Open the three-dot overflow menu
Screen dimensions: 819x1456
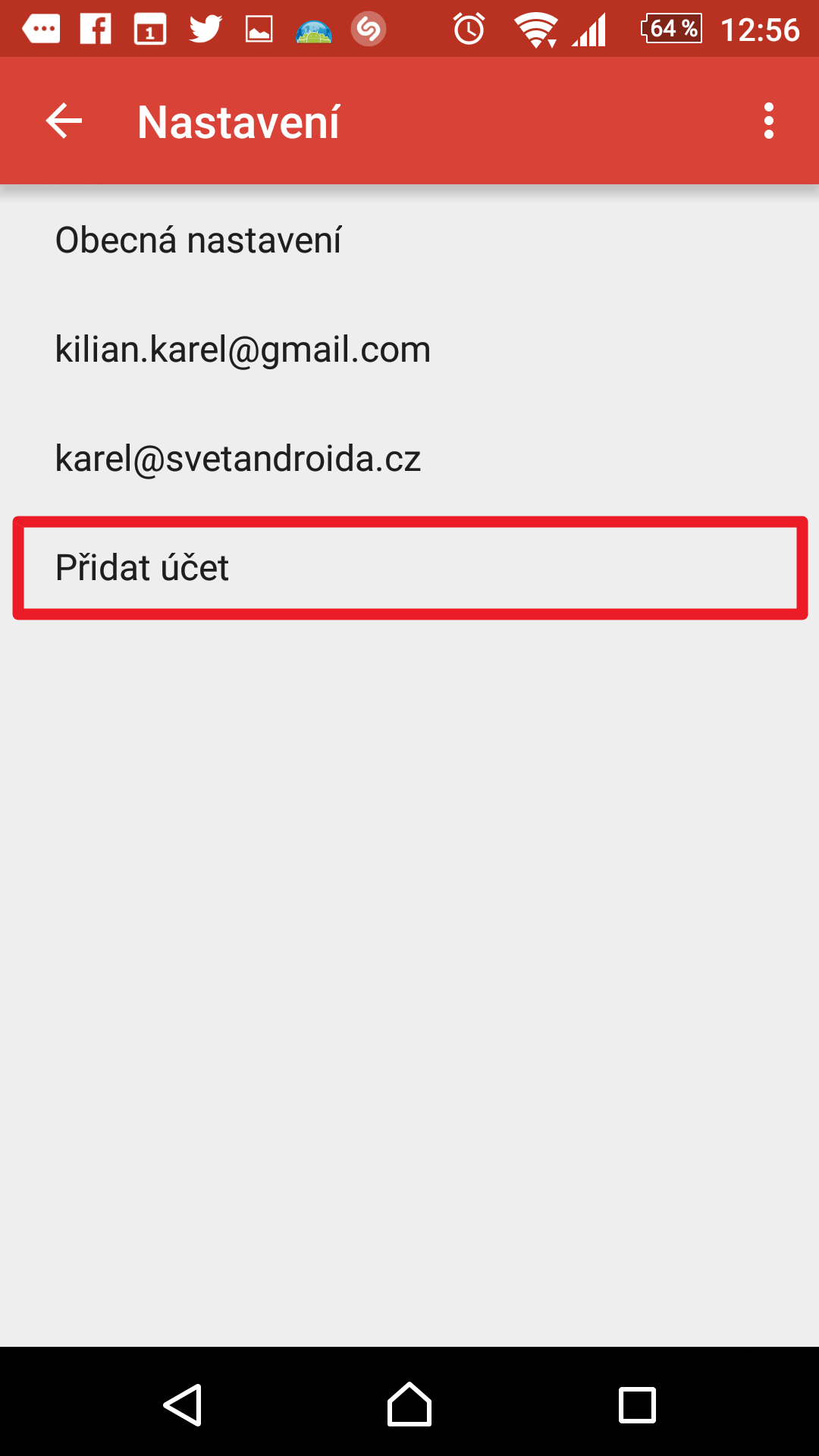click(x=769, y=121)
